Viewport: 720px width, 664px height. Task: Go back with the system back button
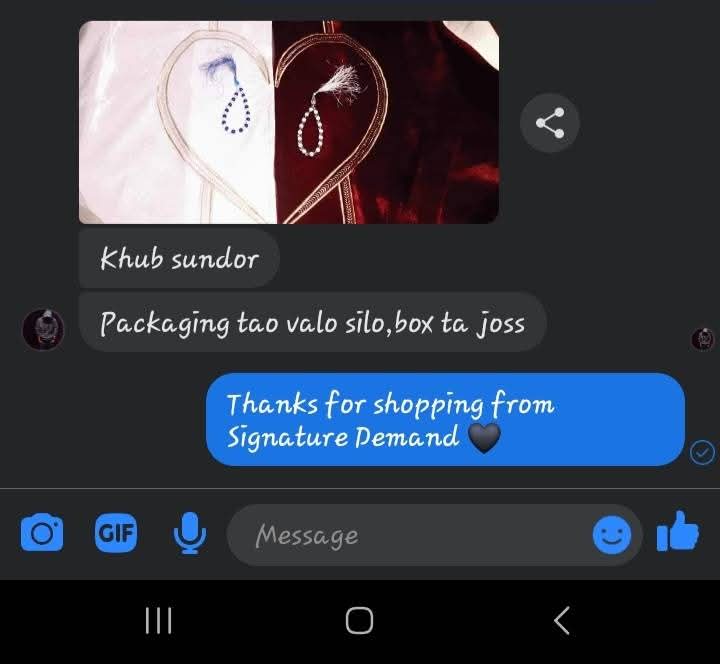(x=561, y=621)
